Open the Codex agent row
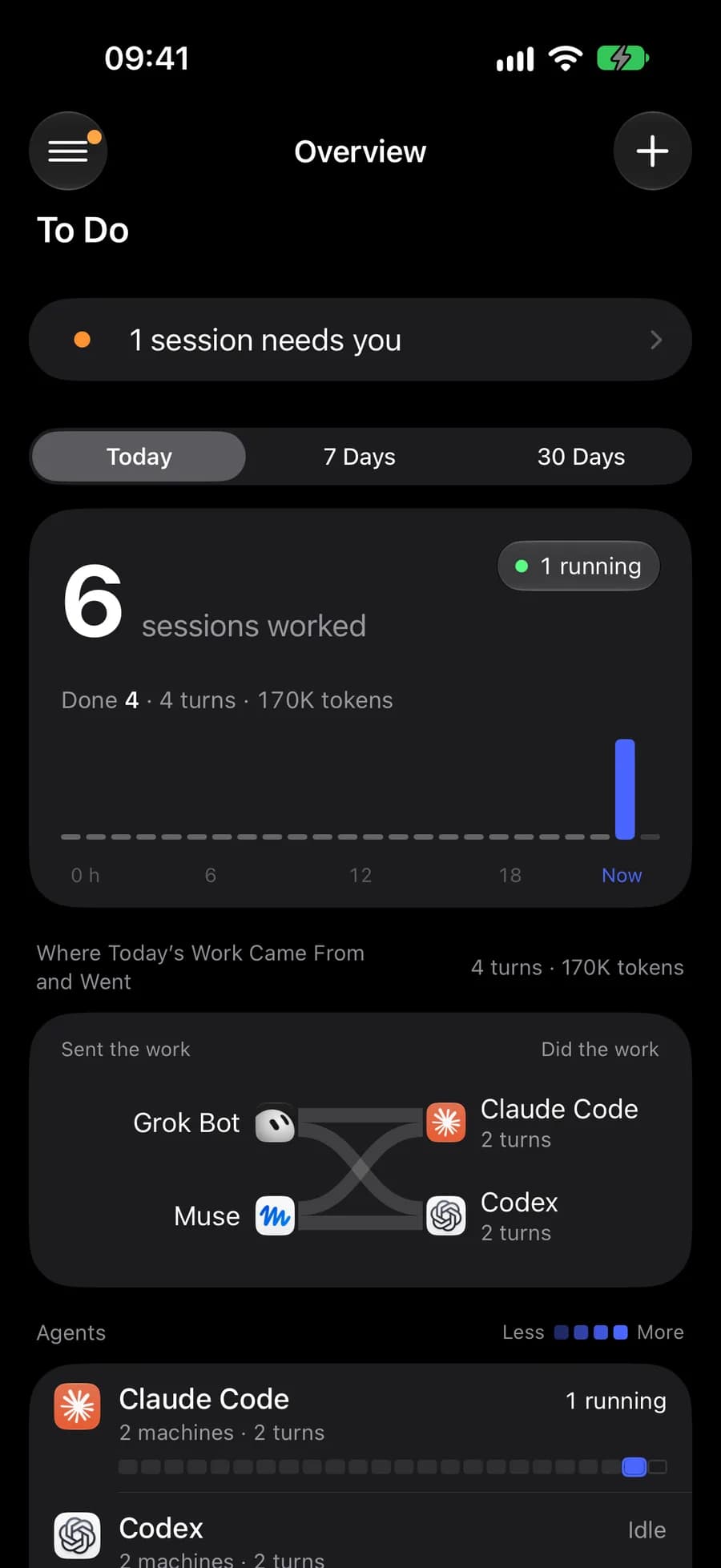The width and height of the screenshot is (721, 1568). (360, 1531)
